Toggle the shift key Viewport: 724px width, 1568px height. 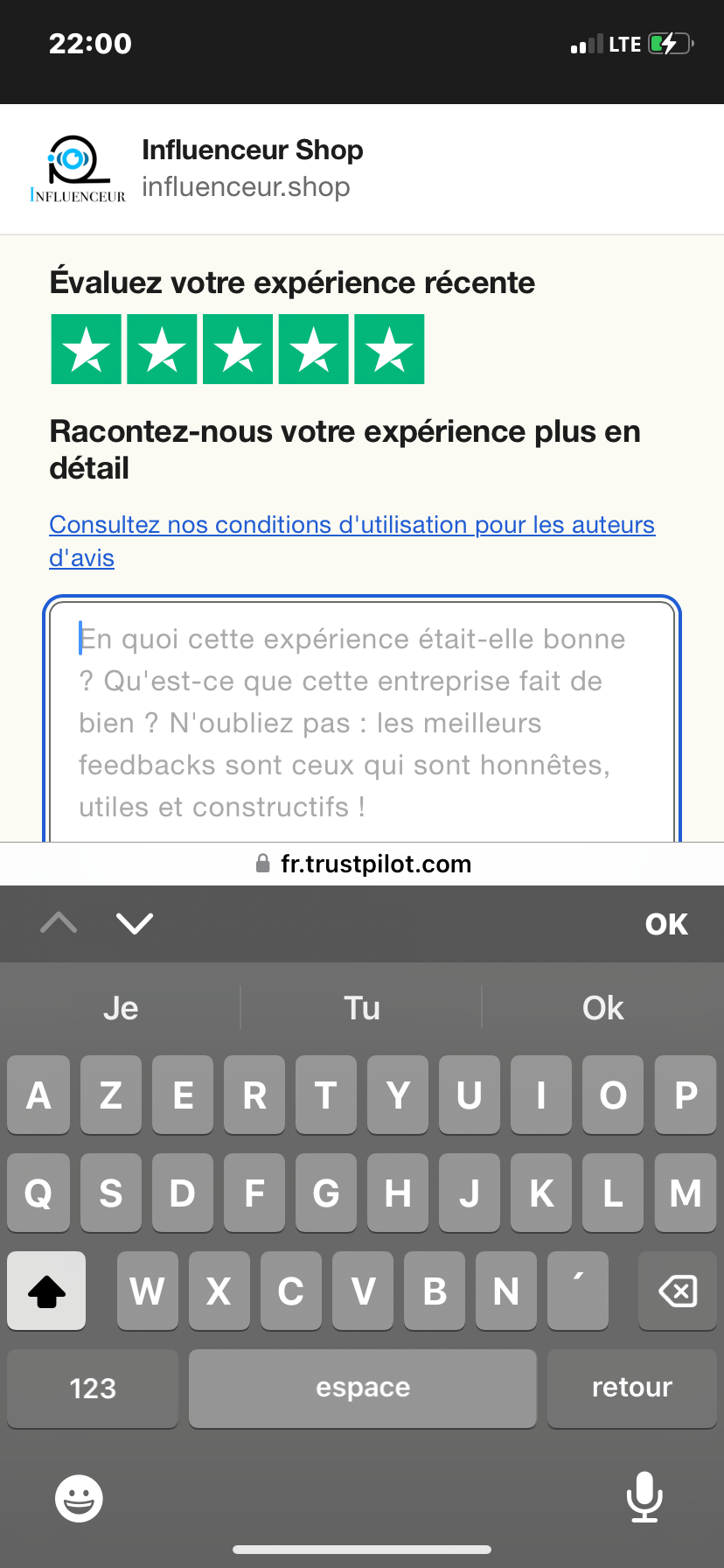pyautogui.click(x=46, y=1291)
